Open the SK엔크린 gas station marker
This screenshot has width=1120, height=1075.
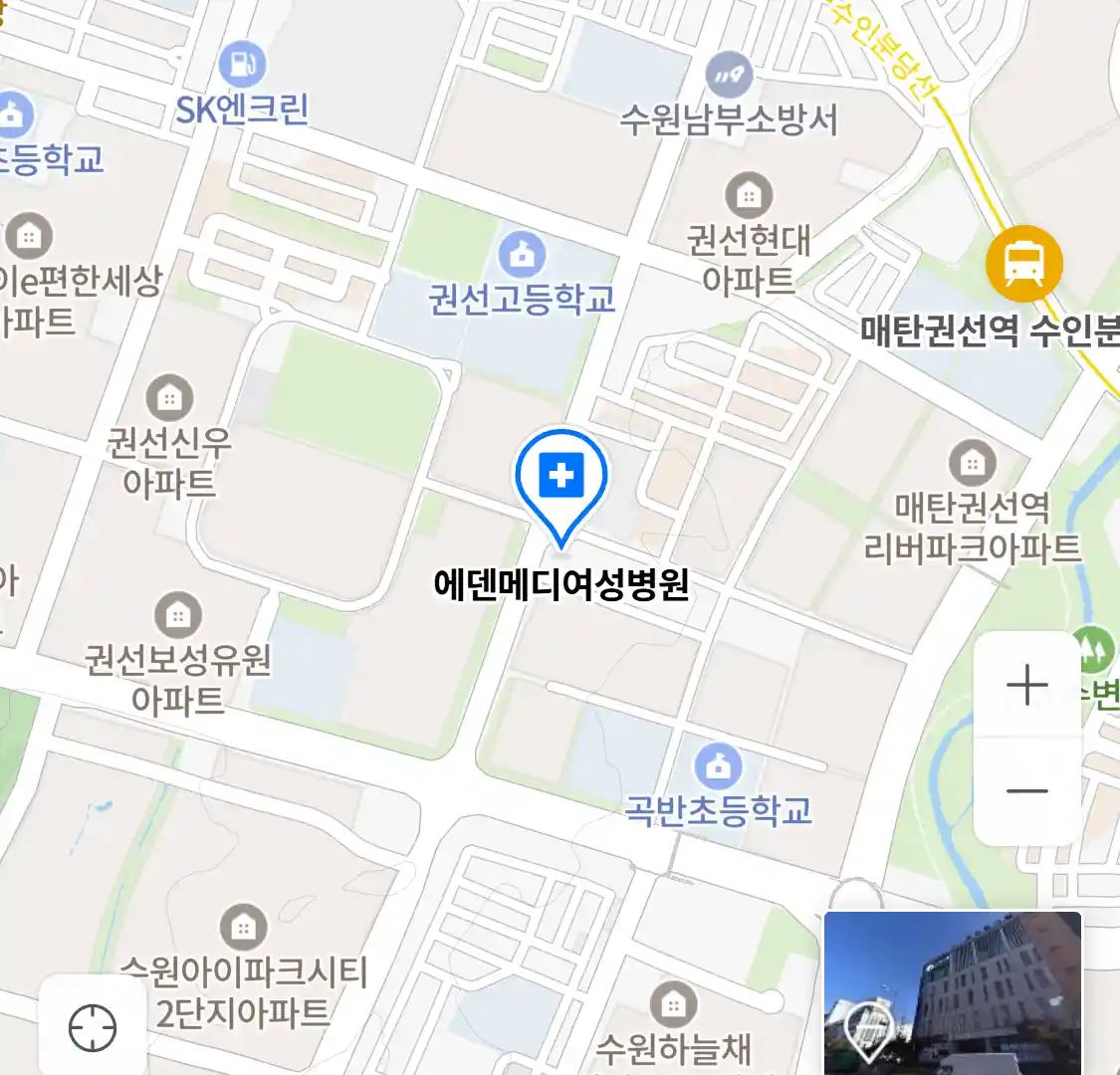tap(242, 65)
